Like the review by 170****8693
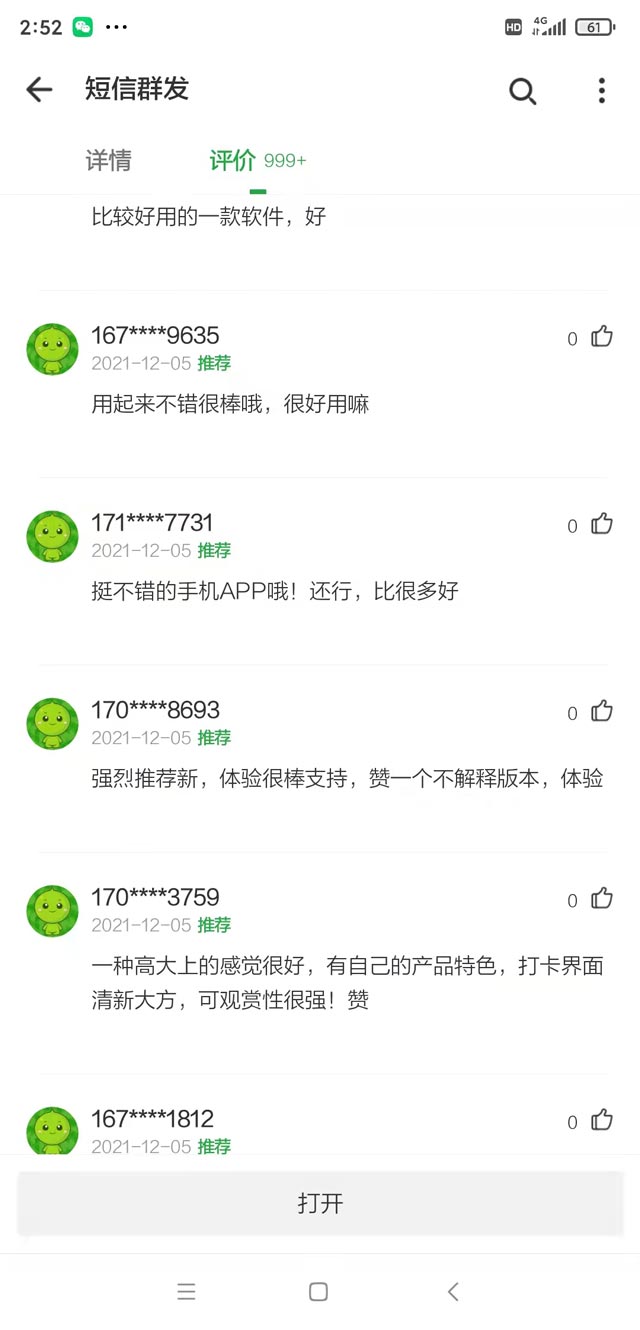This screenshot has height=1330, width=640. (601, 711)
